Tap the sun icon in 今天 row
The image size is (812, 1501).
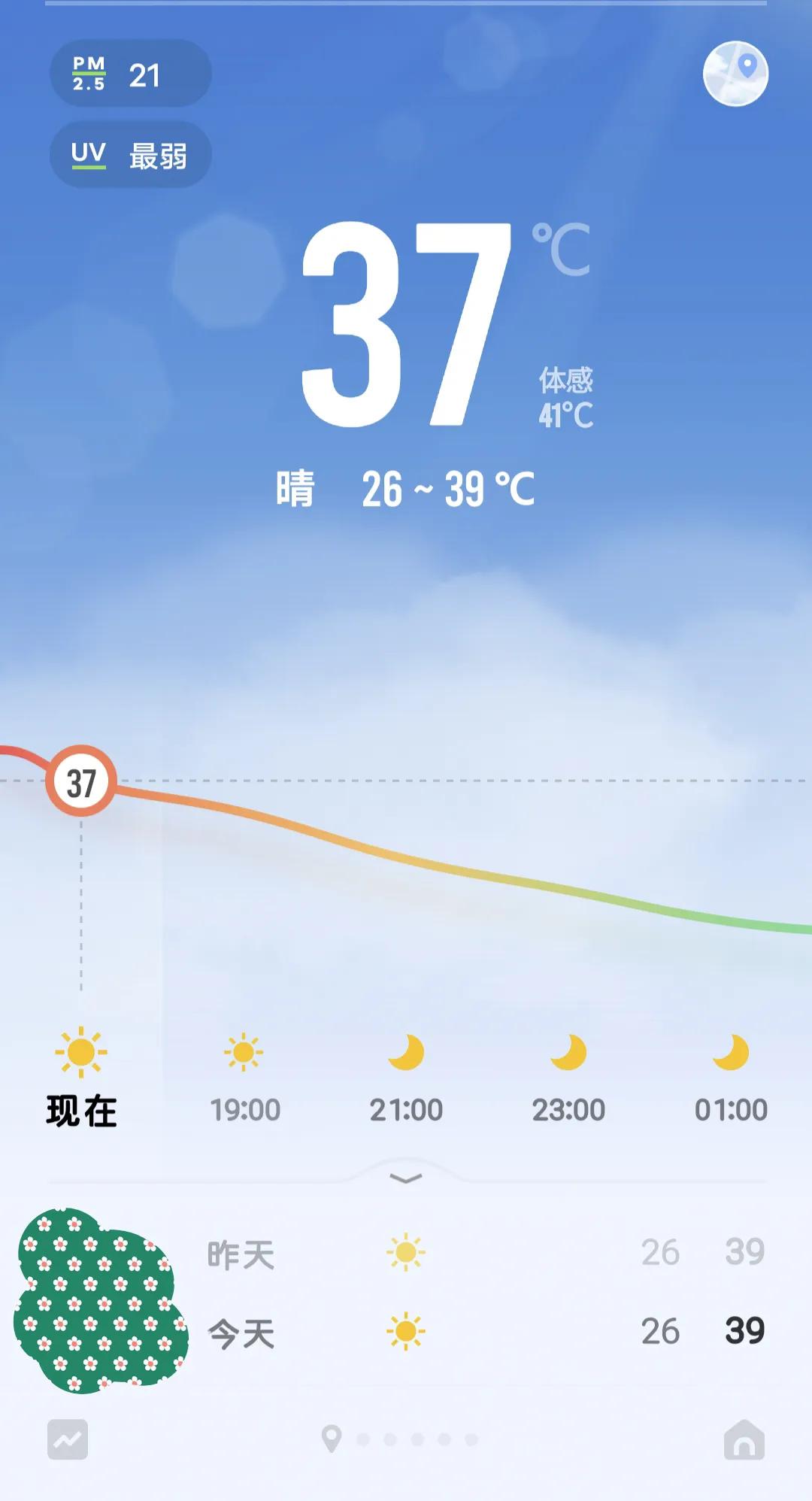click(x=404, y=1330)
